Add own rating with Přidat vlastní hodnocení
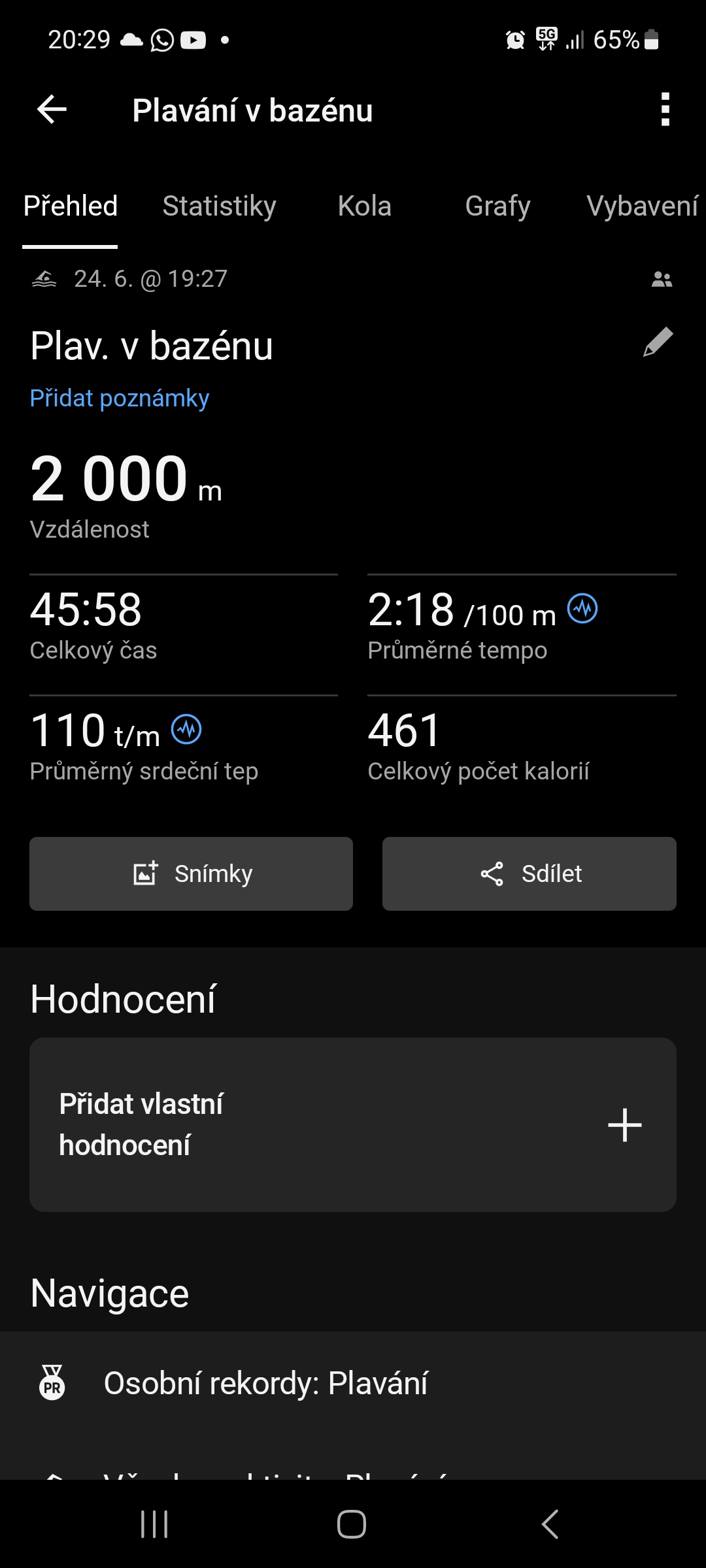 353,1125
